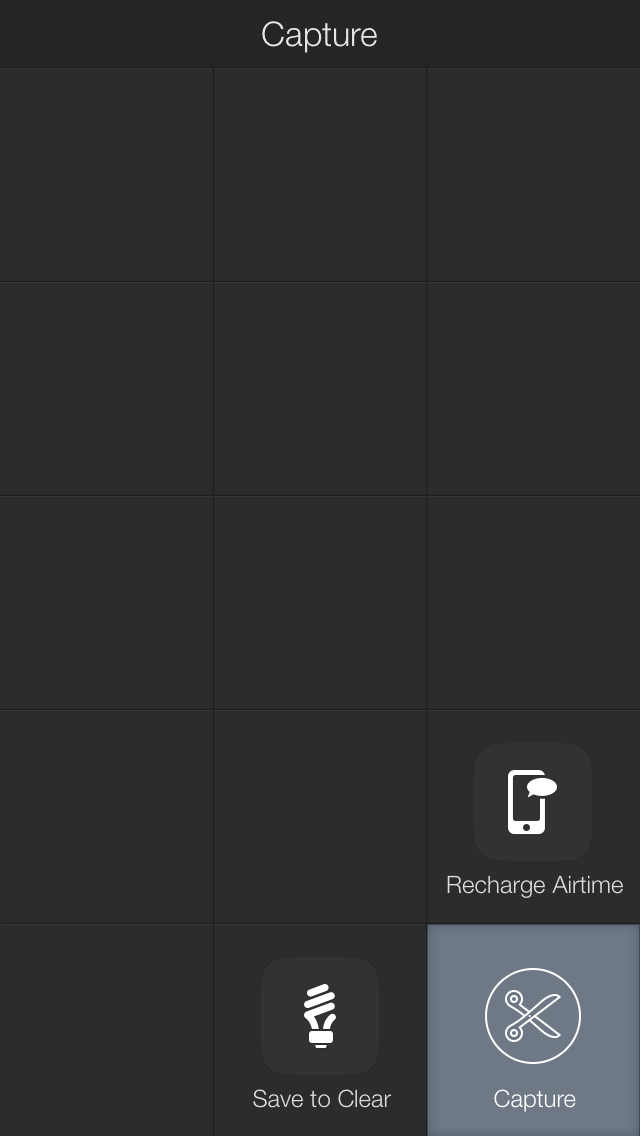The image size is (640, 1136).
Task: Open Save to Clear
Action: pyautogui.click(x=320, y=1030)
